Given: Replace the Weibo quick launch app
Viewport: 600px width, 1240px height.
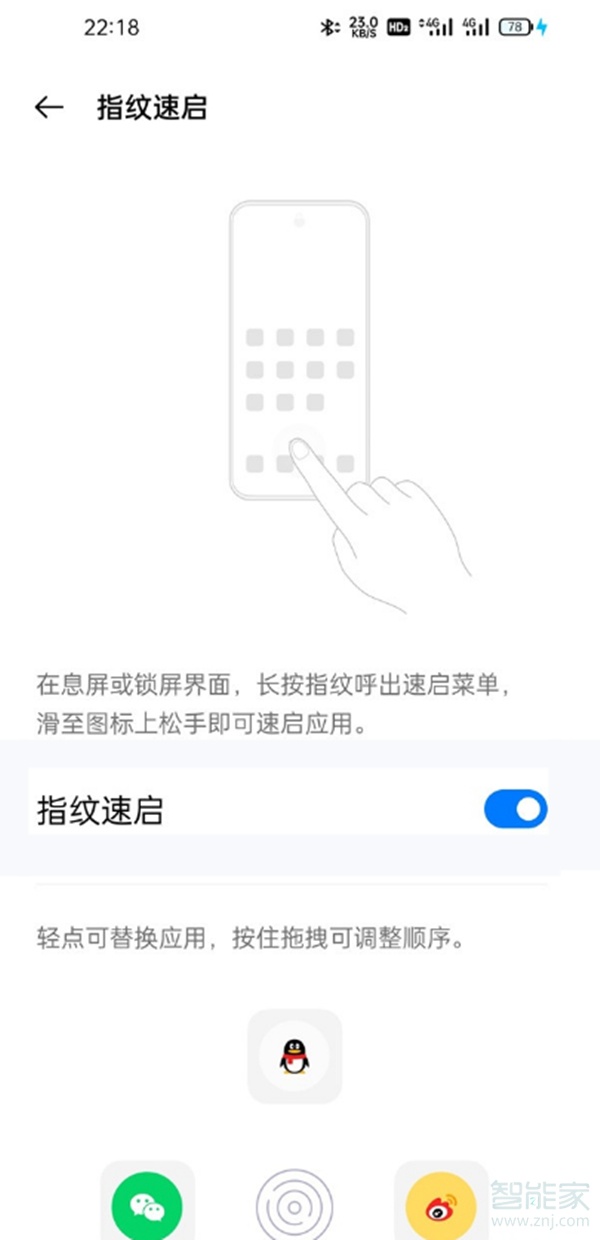Looking at the screenshot, I should click(x=440, y=1205).
